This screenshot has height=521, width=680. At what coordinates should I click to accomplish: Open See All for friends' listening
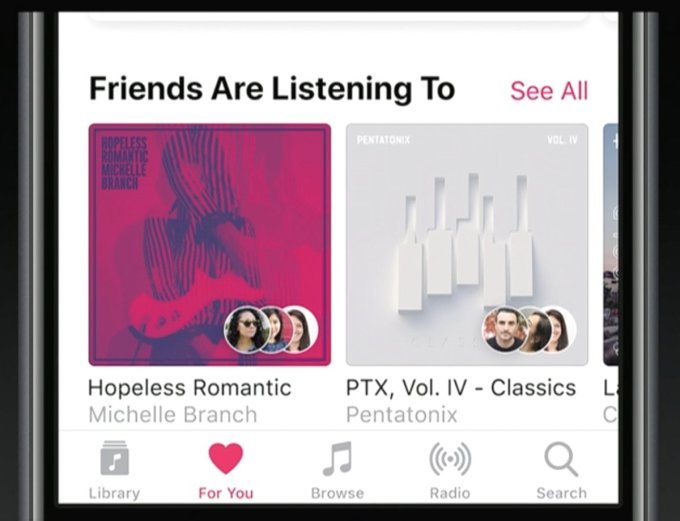[x=548, y=90]
